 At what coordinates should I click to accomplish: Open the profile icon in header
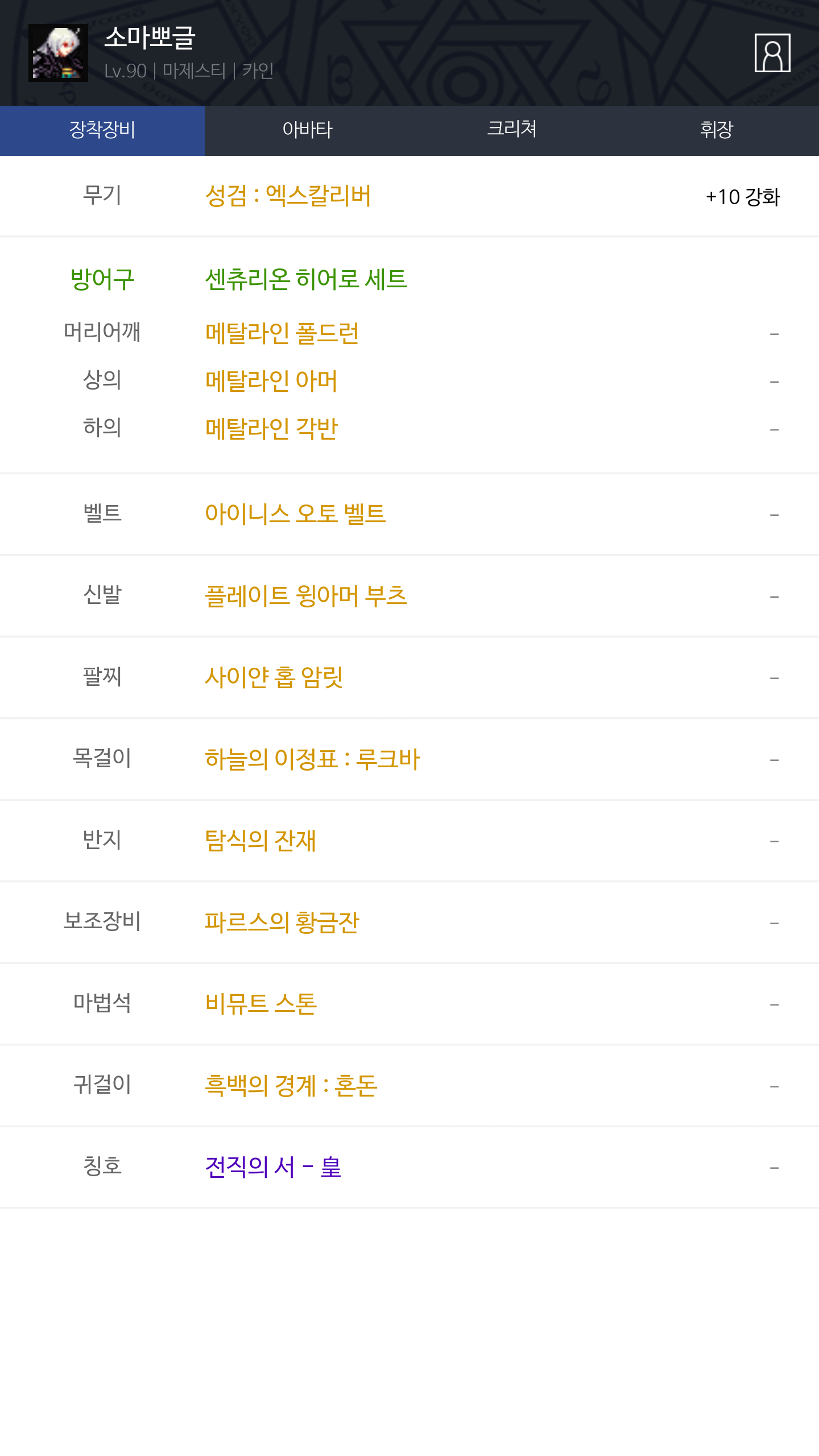coord(772,53)
